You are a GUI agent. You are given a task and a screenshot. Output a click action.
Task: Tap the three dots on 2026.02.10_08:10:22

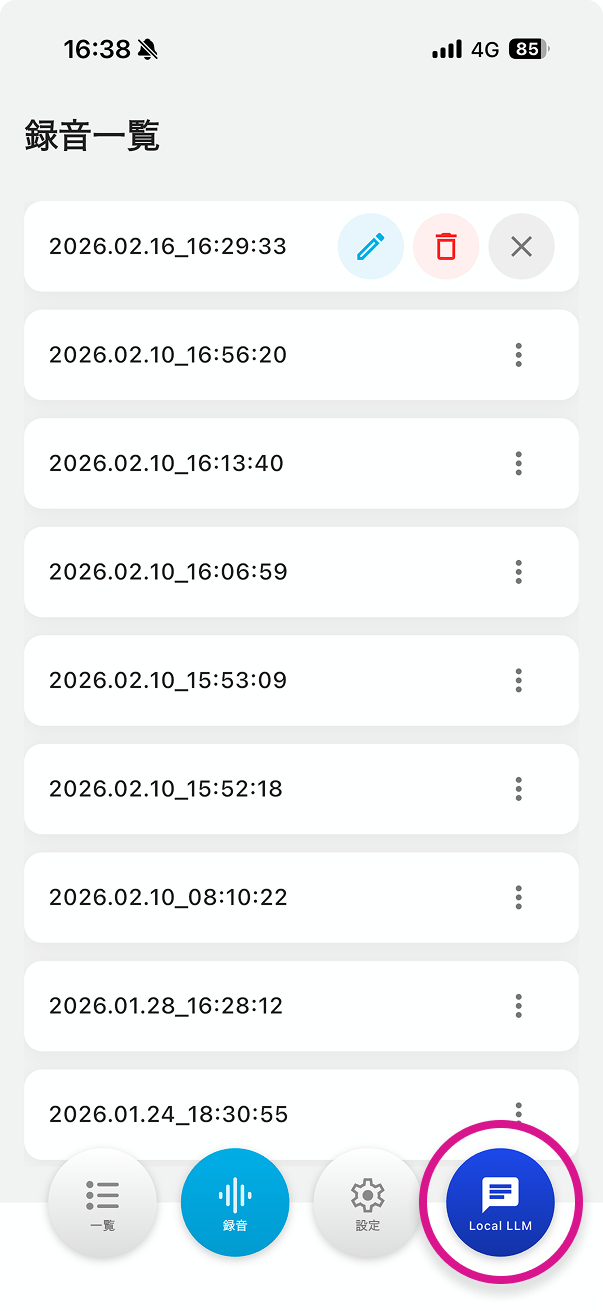click(x=518, y=897)
